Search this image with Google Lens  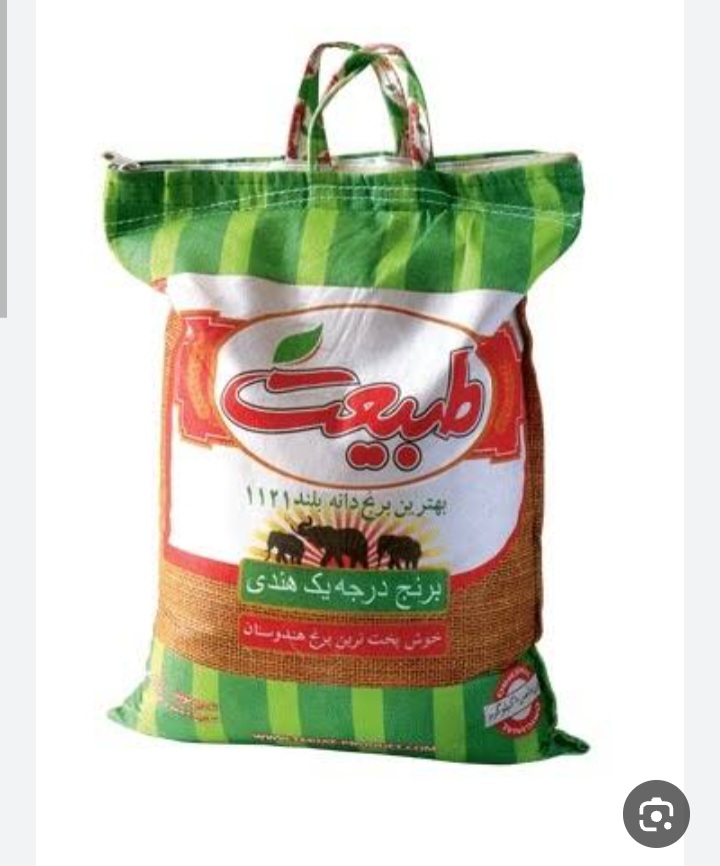tap(656, 814)
